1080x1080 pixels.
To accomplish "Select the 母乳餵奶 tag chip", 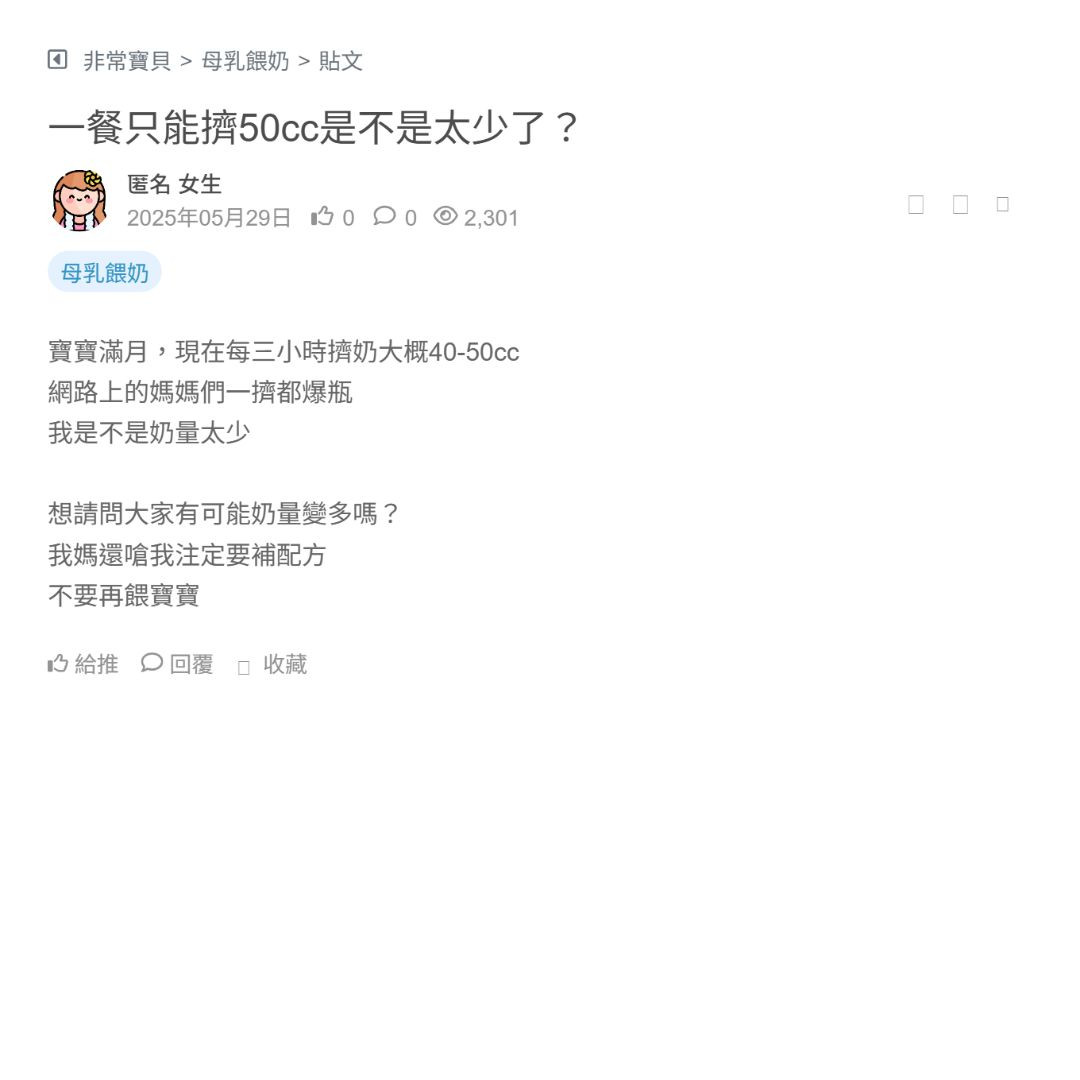I will pyautogui.click(x=105, y=272).
